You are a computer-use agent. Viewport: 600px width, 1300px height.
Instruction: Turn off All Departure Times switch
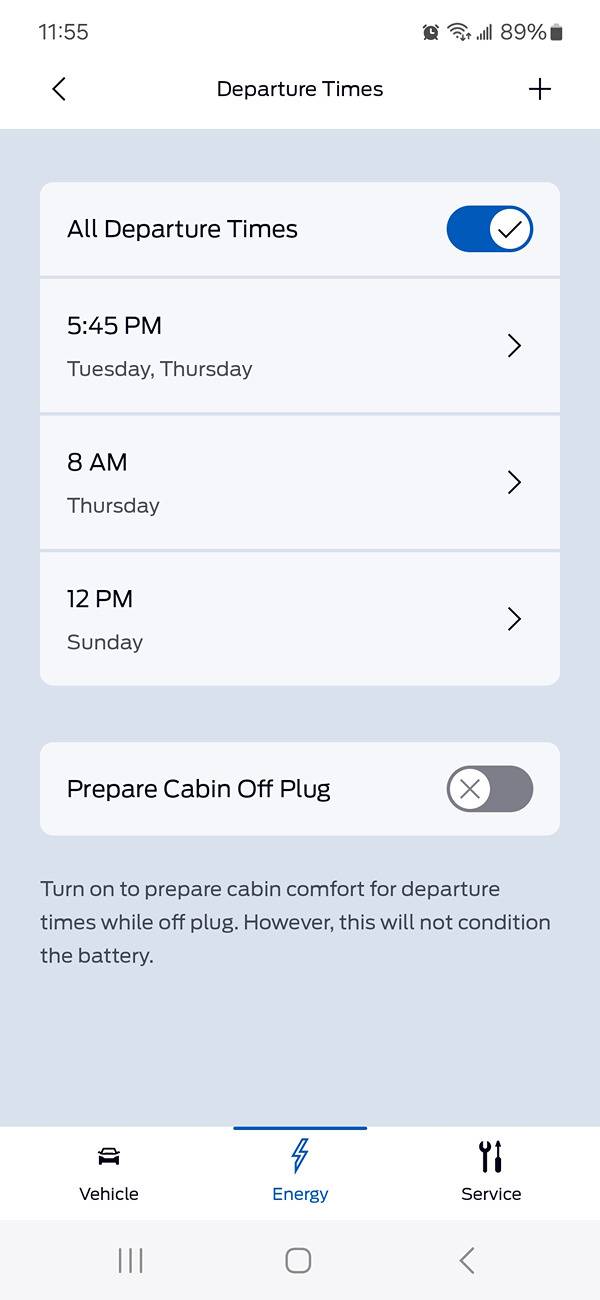click(489, 229)
